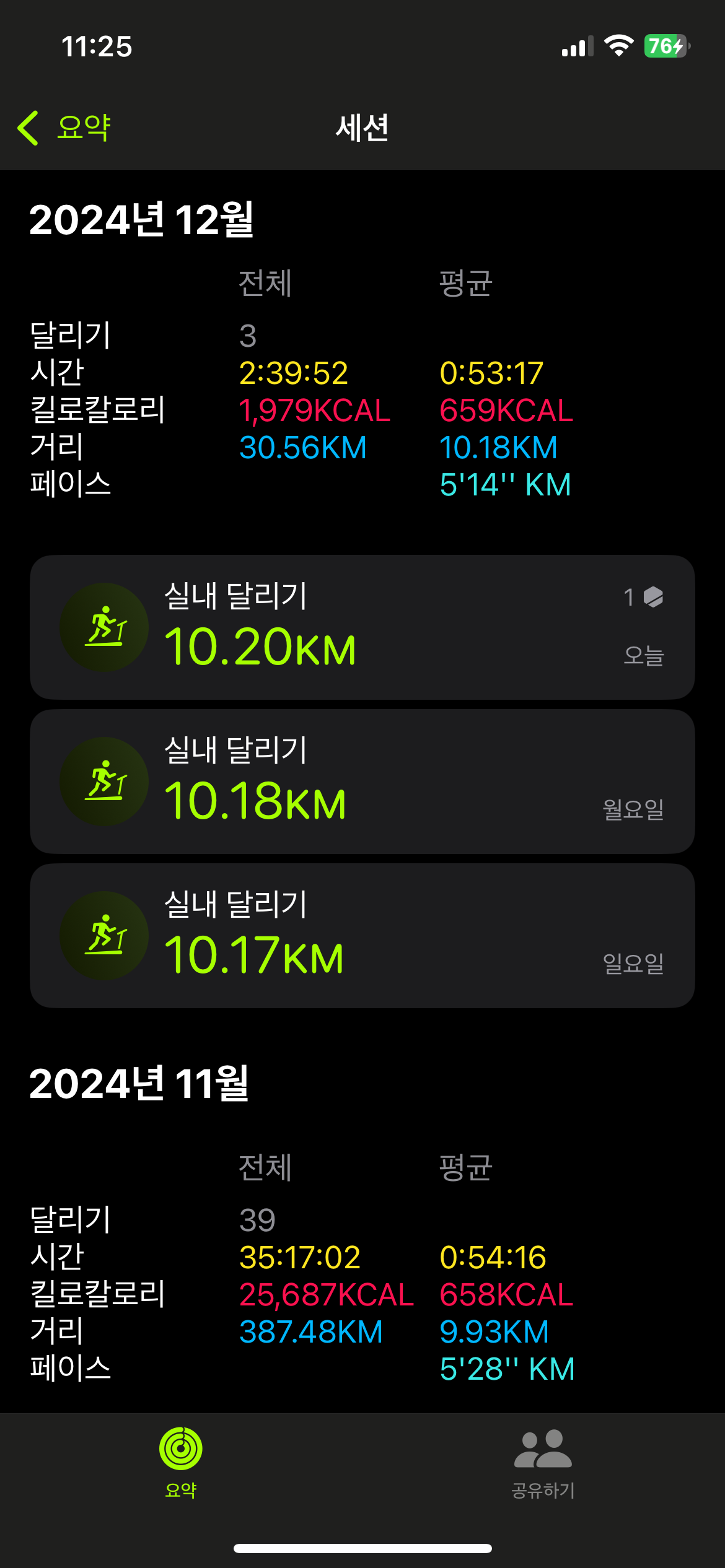
Task: Go back to 요약 screen
Action: pyautogui.click(x=64, y=128)
